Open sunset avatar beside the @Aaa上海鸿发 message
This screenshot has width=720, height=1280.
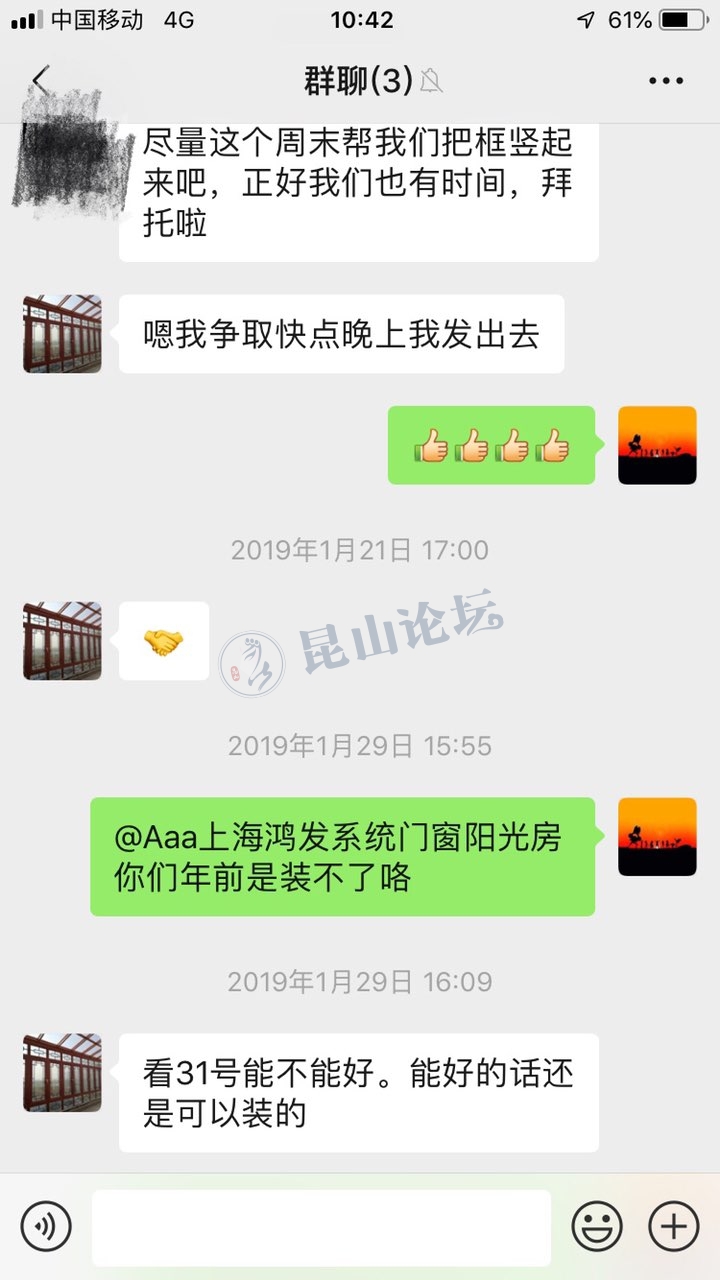[657, 837]
